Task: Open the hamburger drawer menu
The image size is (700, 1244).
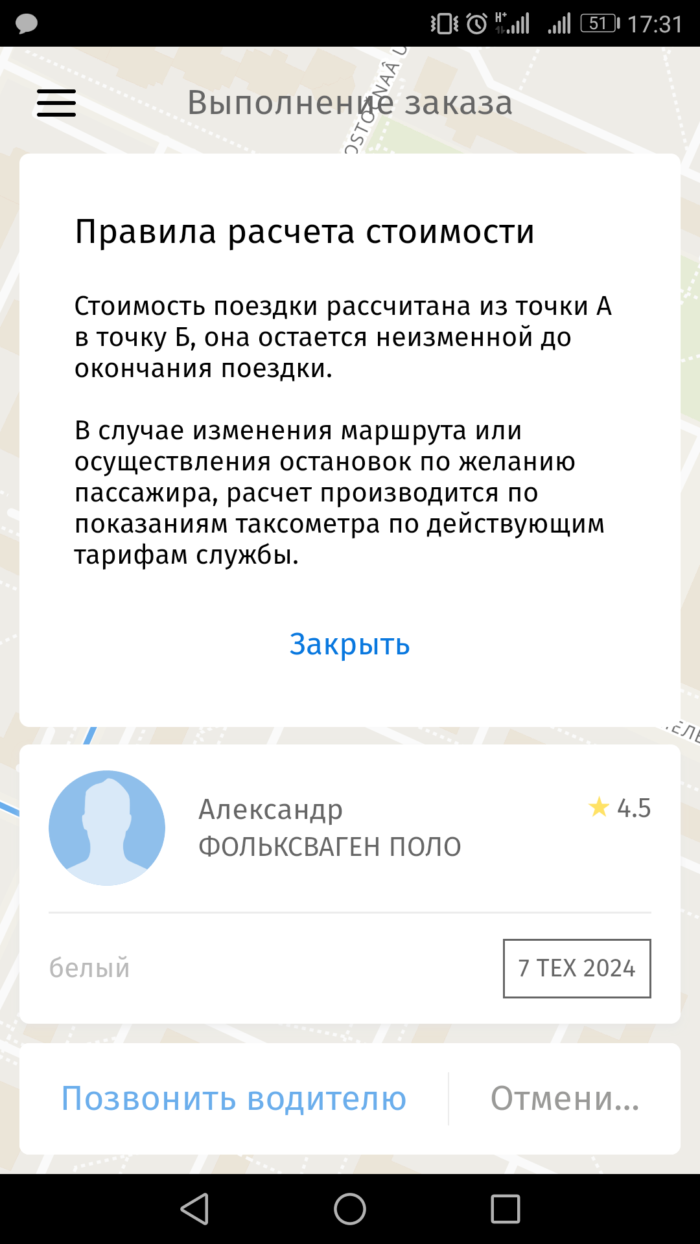Action: pos(56,103)
